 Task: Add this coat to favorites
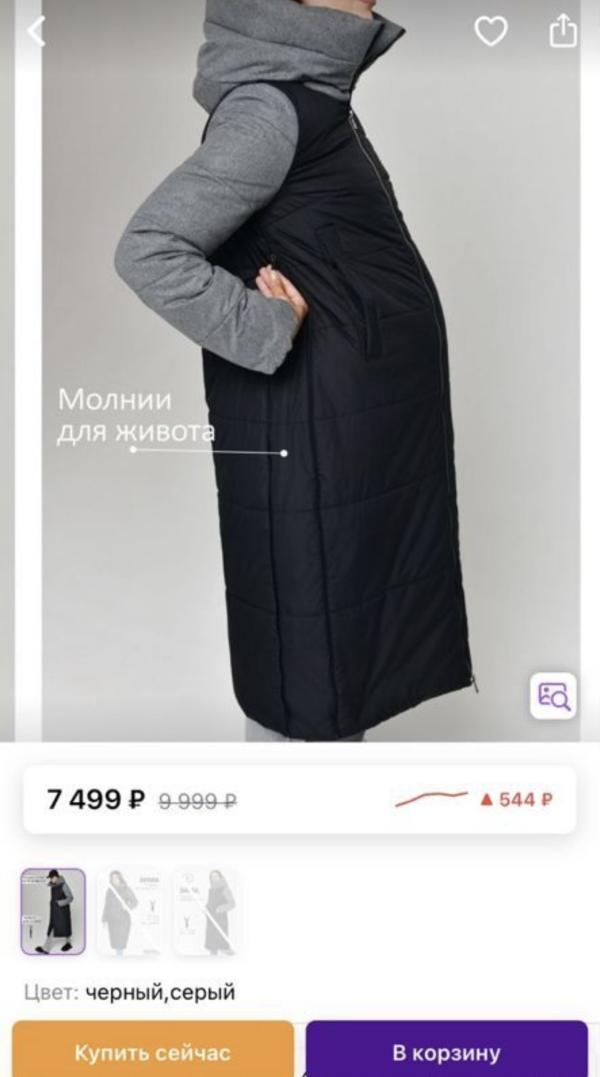[x=491, y=31]
